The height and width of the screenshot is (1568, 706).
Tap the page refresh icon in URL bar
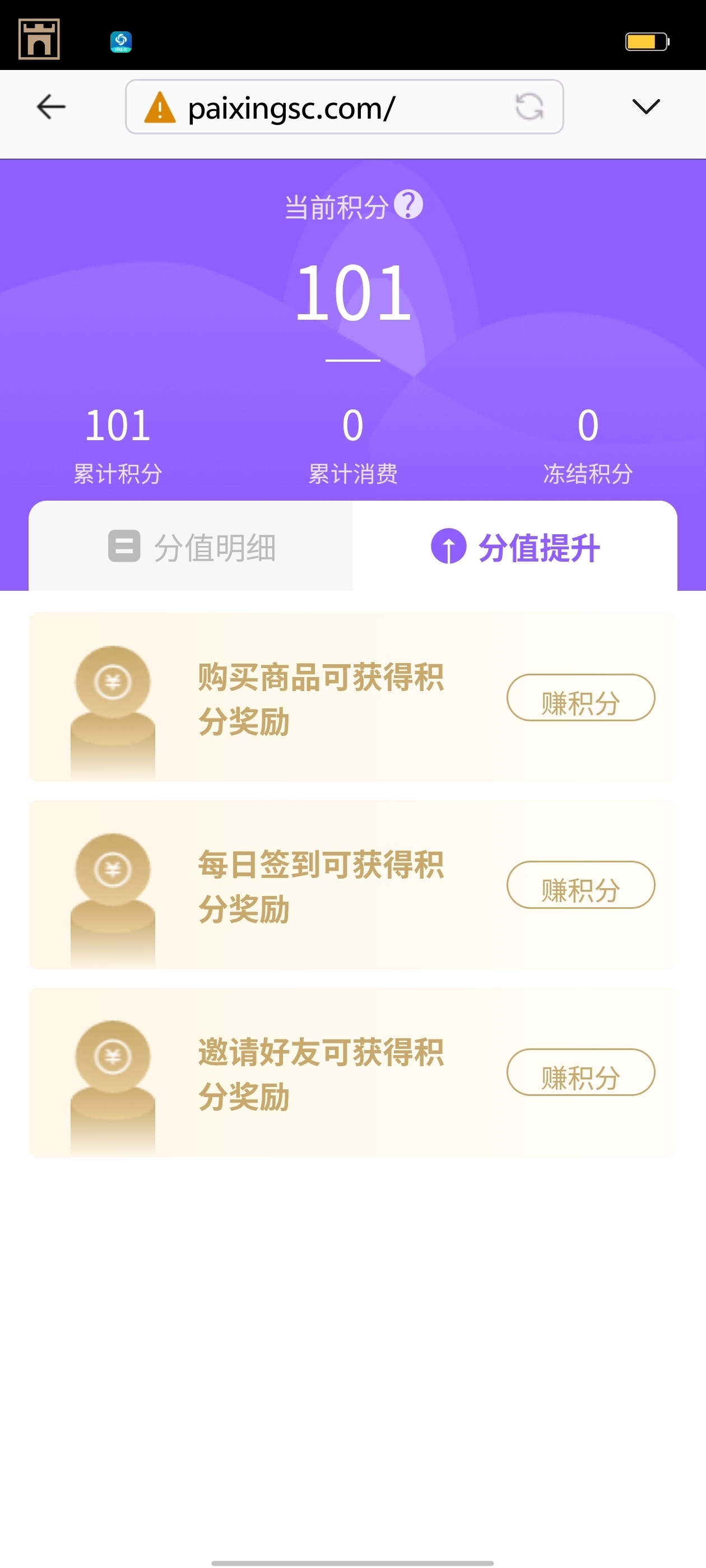(x=529, y=106)
